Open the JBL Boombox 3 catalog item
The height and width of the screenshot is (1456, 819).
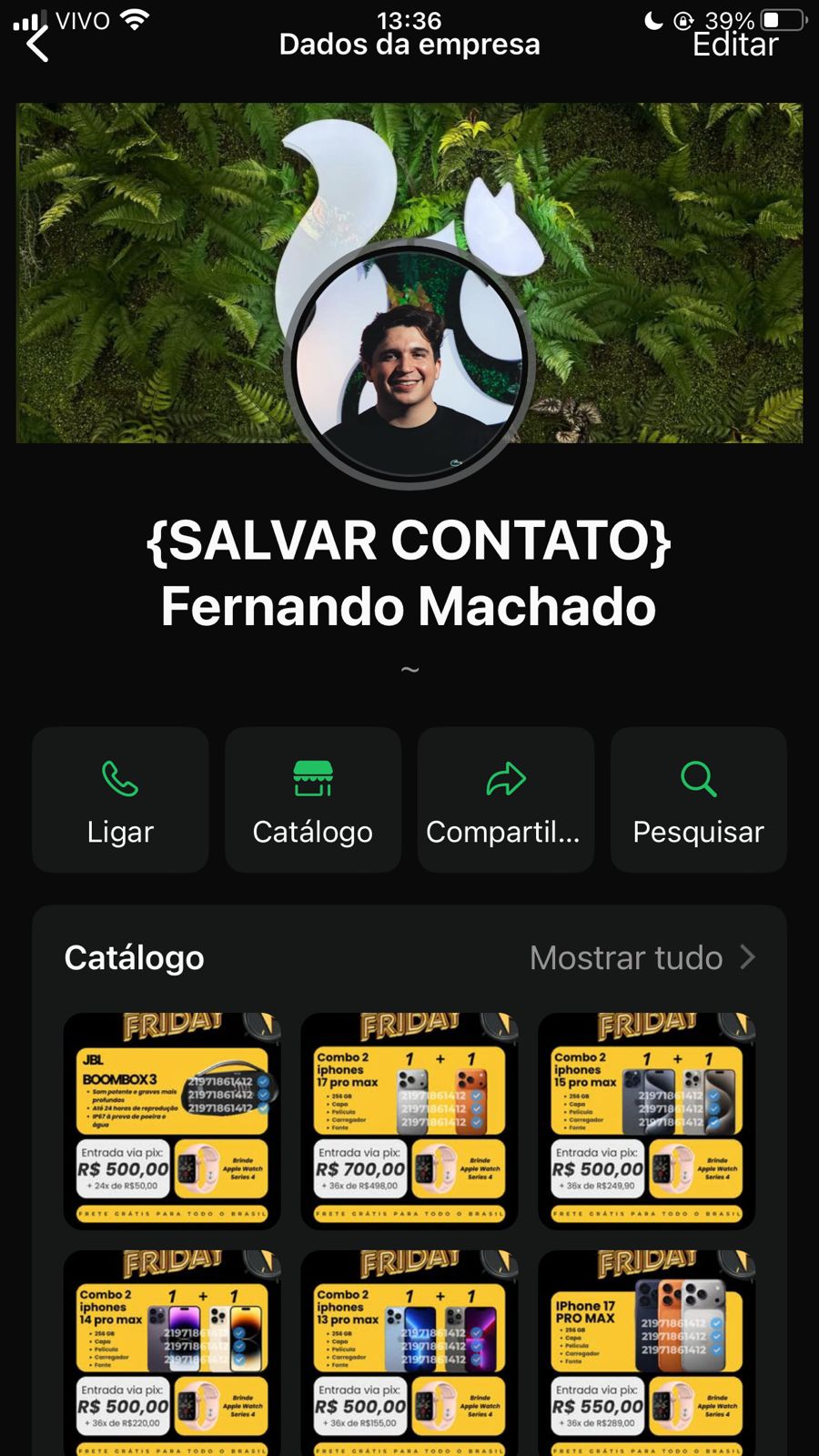pos(172,1121)
